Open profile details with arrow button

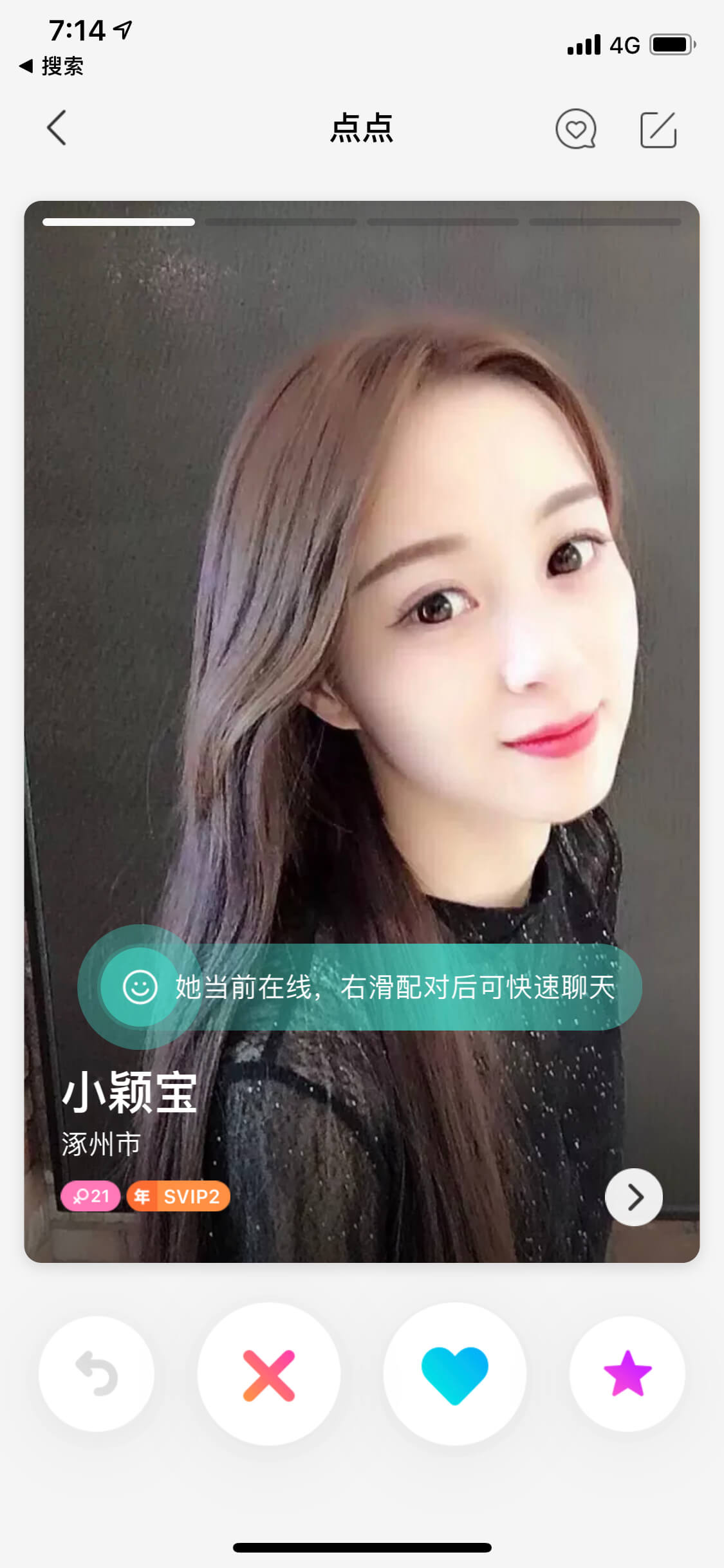(x=634, y=1197)
